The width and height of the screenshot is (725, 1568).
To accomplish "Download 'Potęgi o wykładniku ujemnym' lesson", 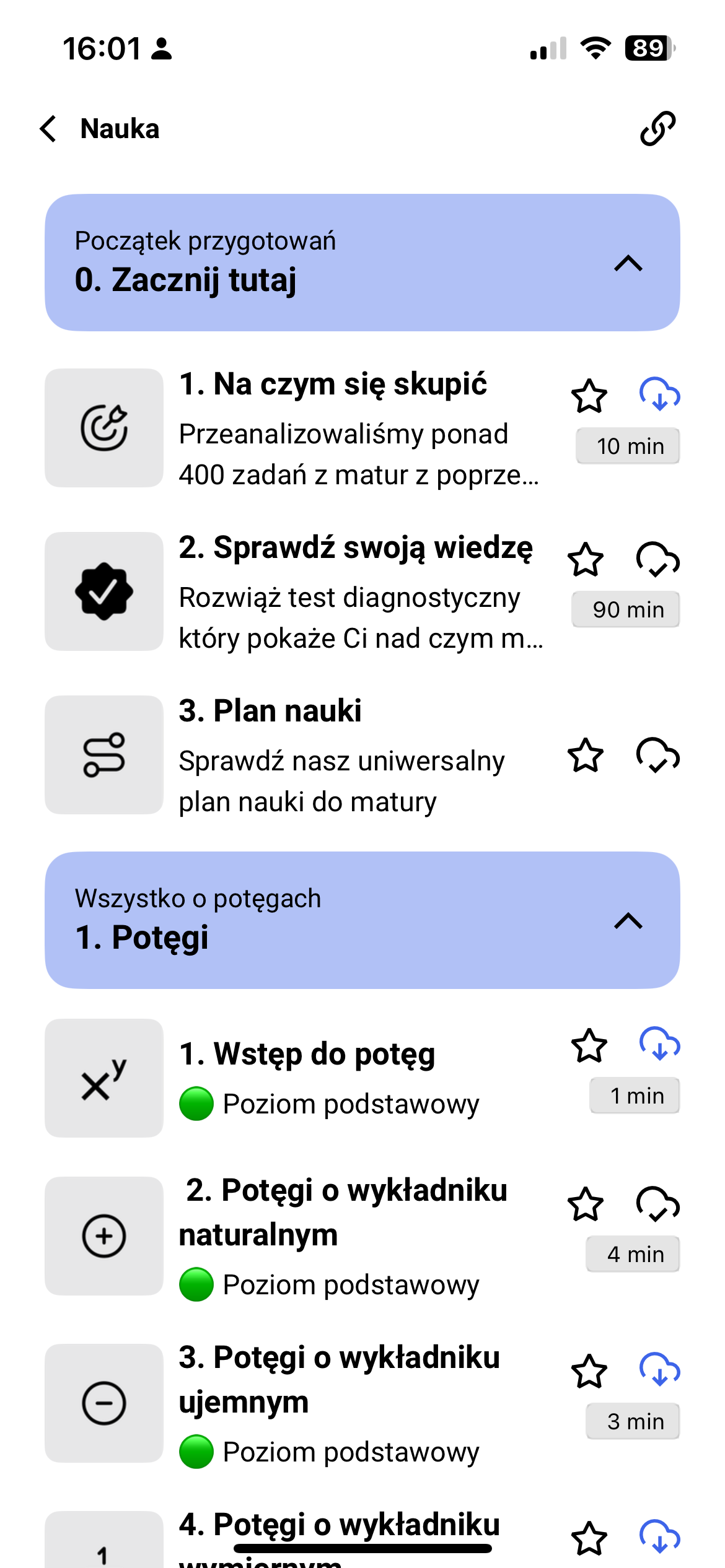I will [x=659, y=1370].
